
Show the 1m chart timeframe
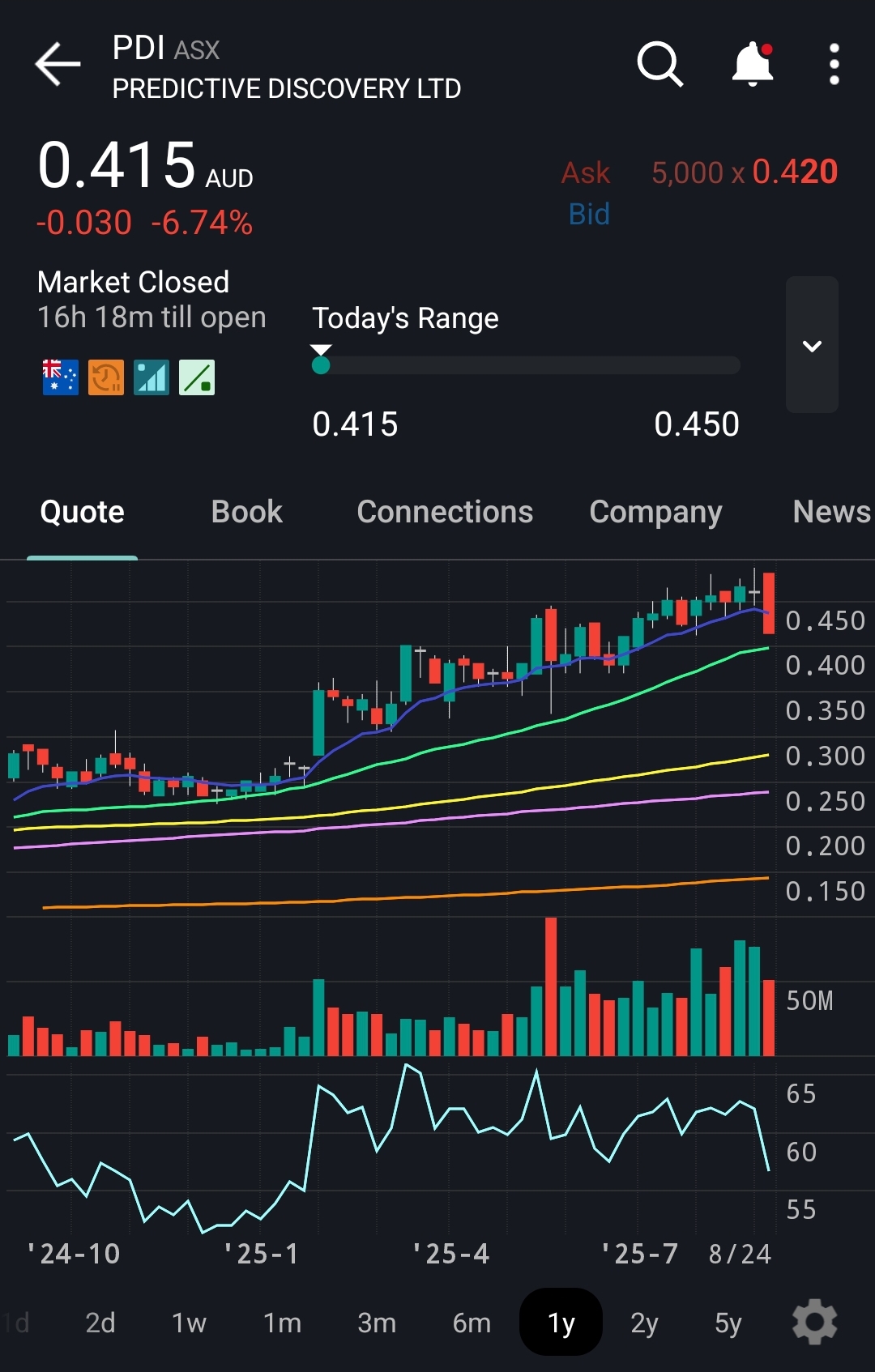click(282, 1323)
